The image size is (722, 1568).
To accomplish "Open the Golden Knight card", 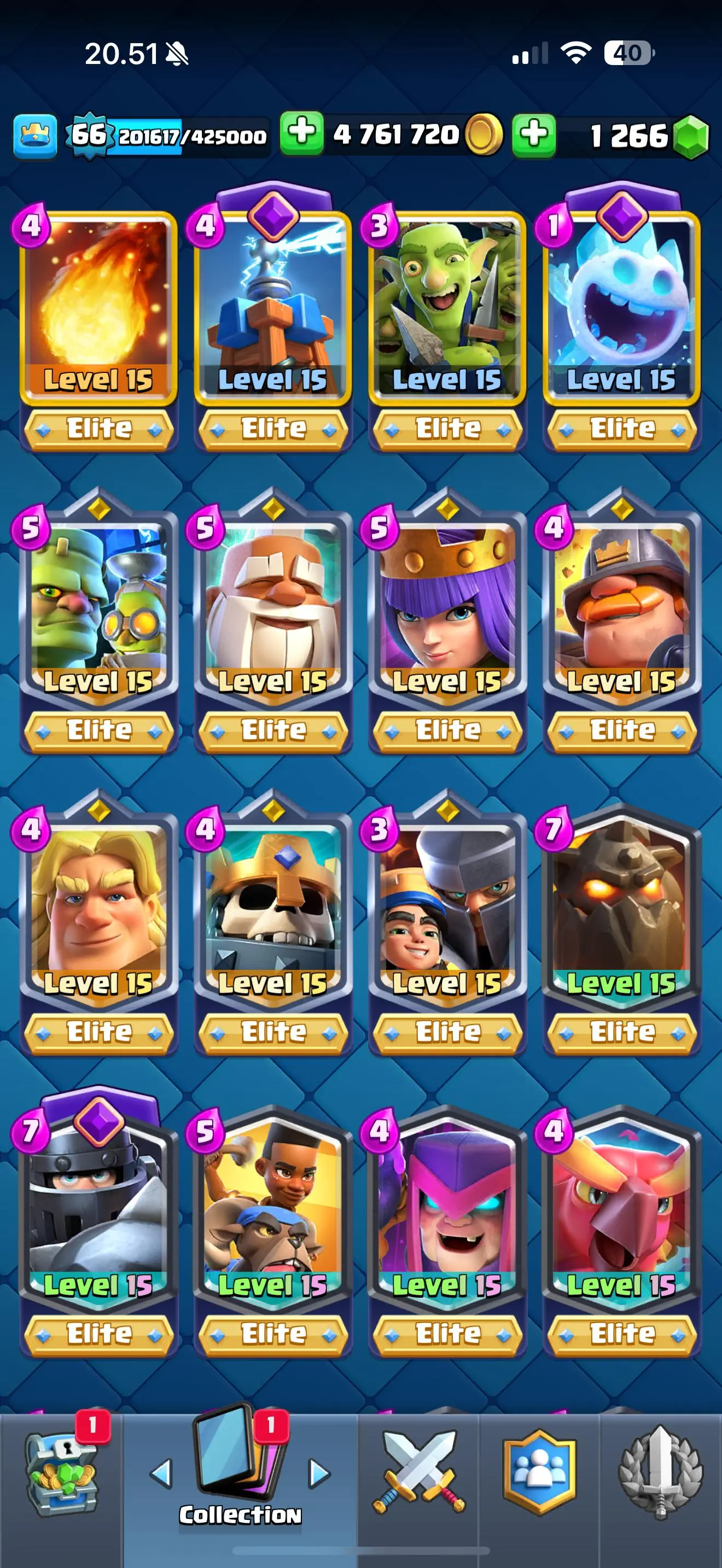I will (x=98, y=907).
